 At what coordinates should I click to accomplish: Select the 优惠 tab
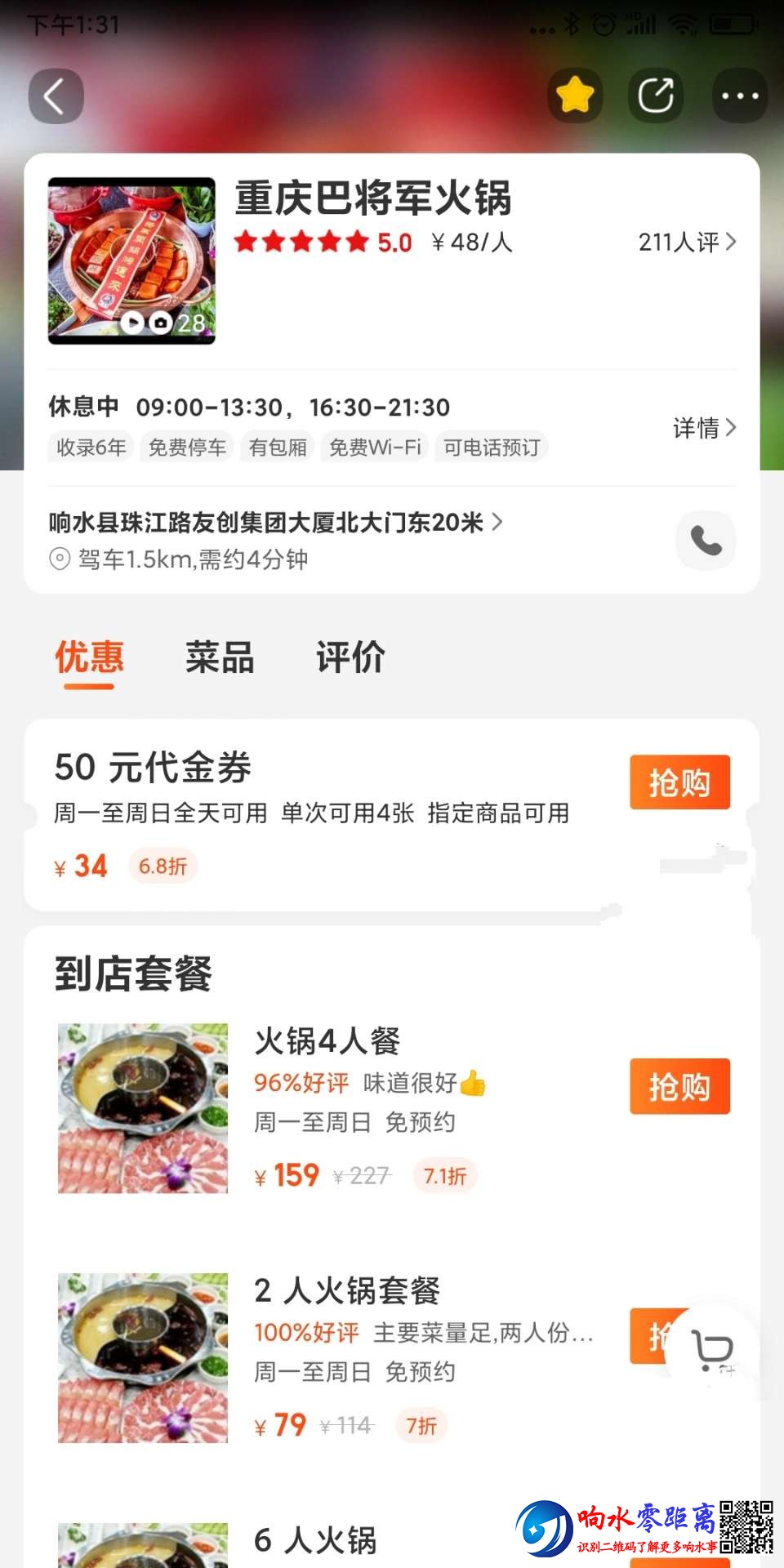(x=89, y=658)
